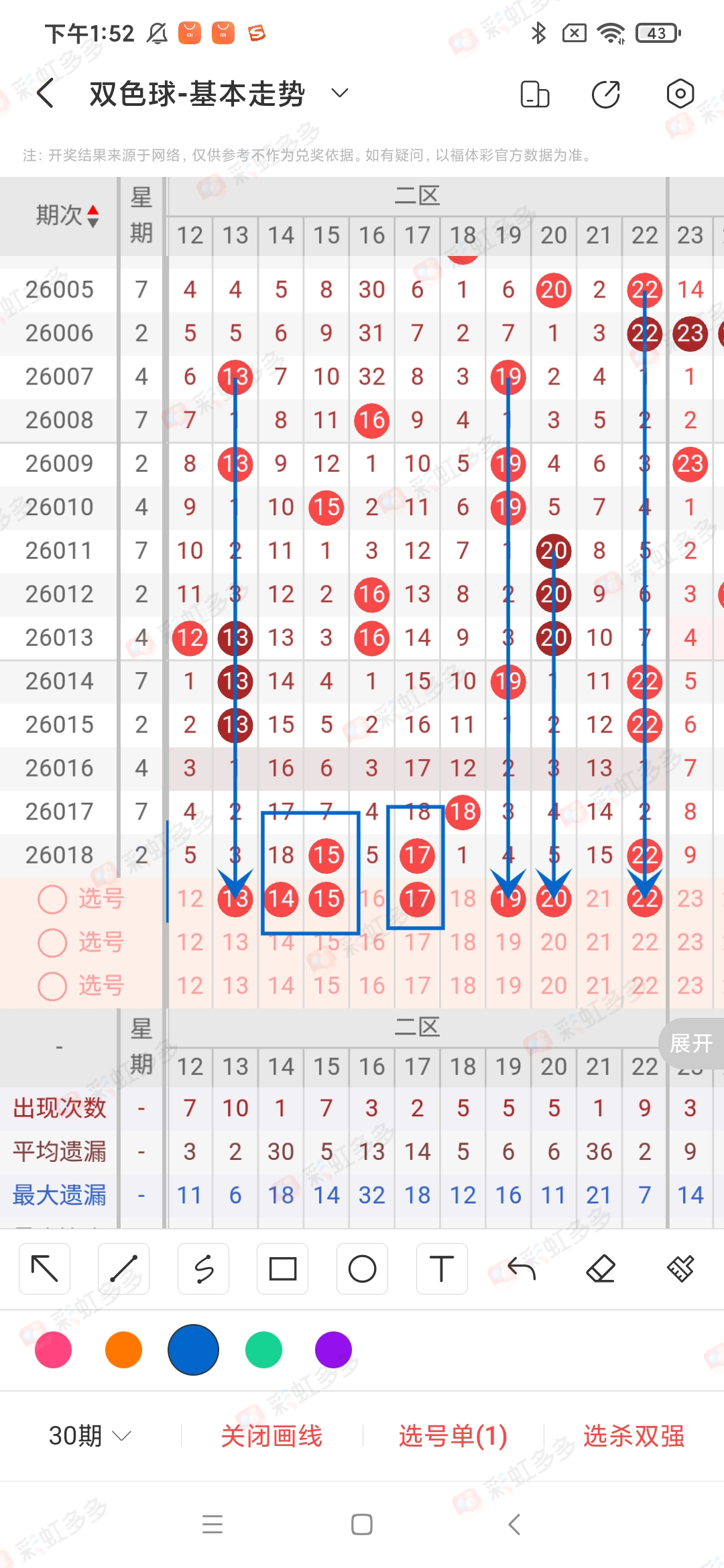
Task: Choose the rectangle drawing tool
Action: (282, 1268)
